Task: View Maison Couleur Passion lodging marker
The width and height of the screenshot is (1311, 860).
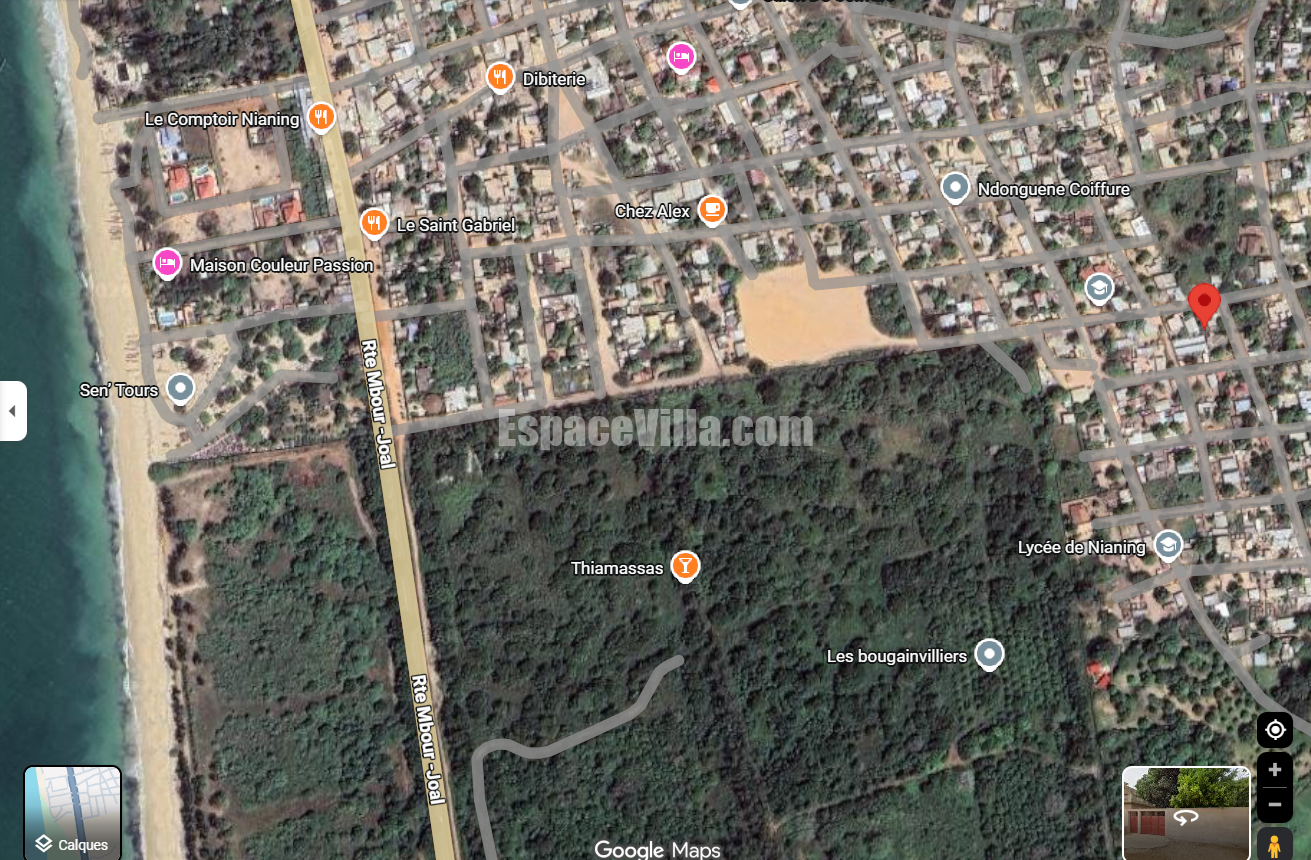Action: pyautogui.click(x=167, y=263)
